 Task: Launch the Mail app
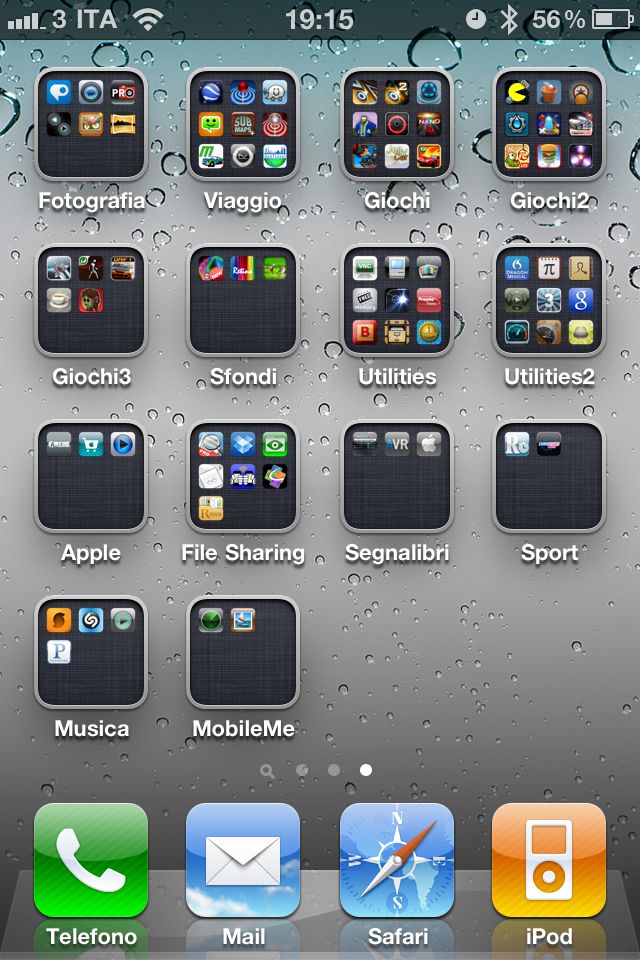click(x=243, y=860)
